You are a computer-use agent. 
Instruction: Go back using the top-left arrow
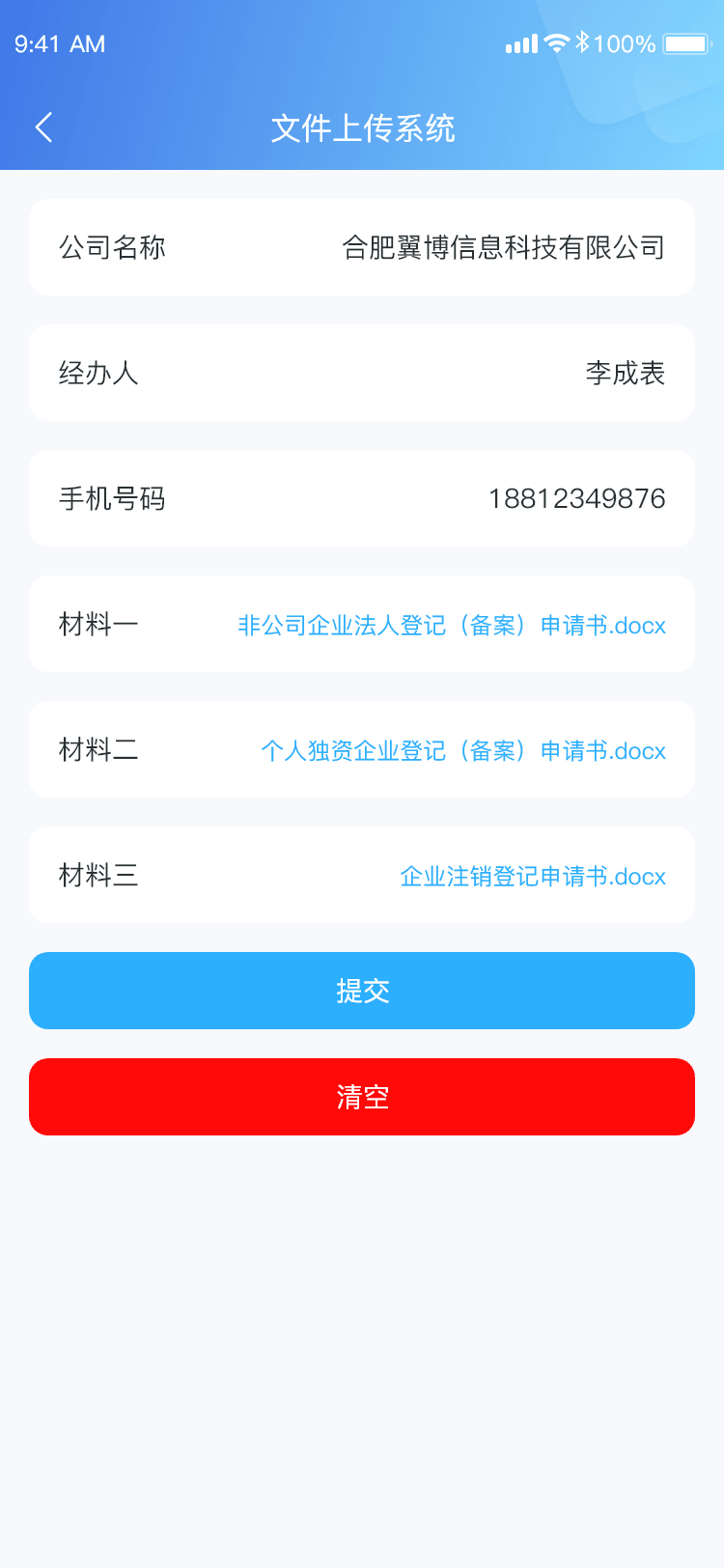(43, 127)
